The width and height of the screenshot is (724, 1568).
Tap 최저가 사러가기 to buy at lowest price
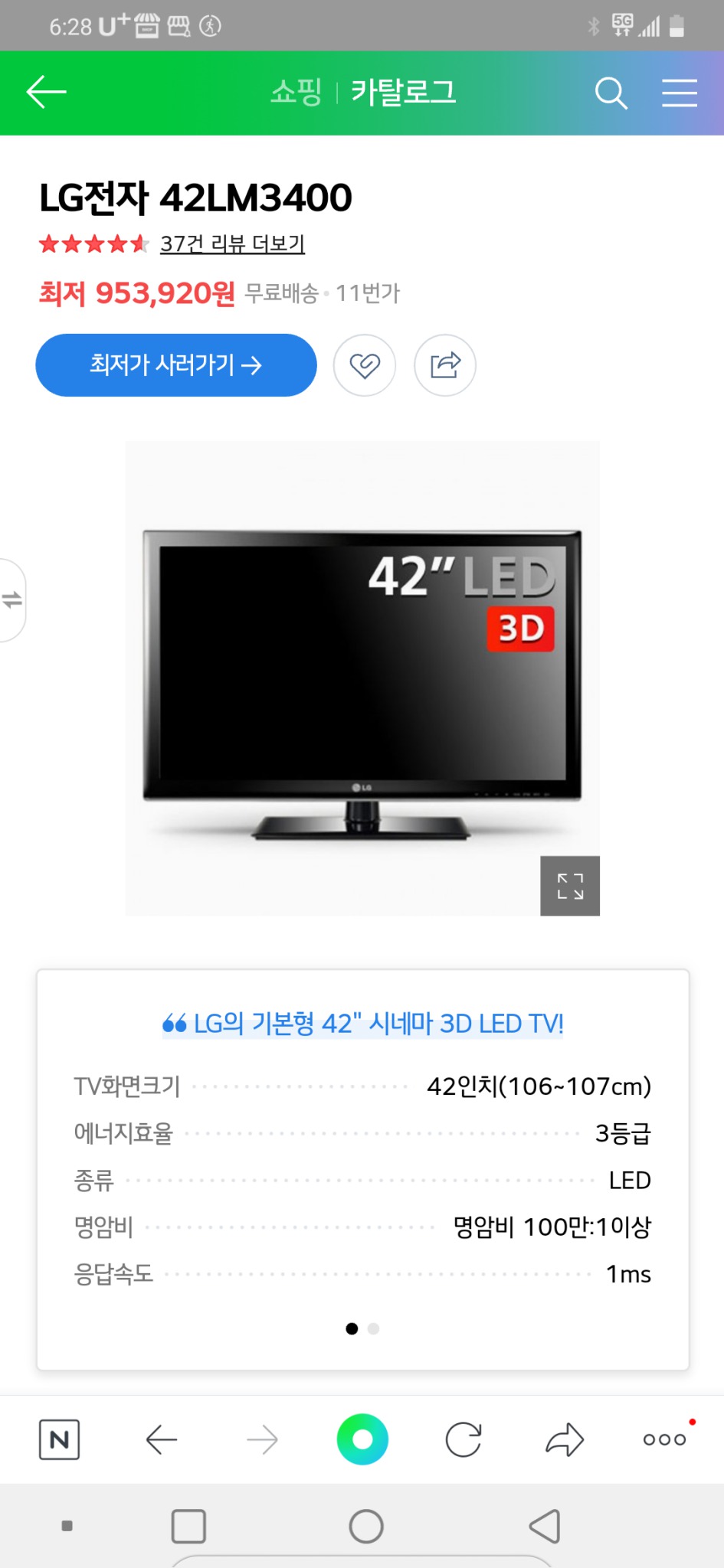(175, 365)
